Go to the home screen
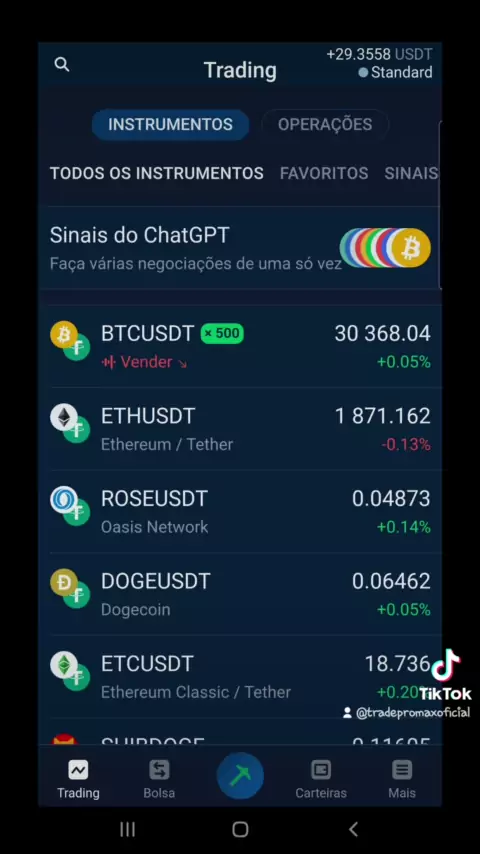 [240, 829]
